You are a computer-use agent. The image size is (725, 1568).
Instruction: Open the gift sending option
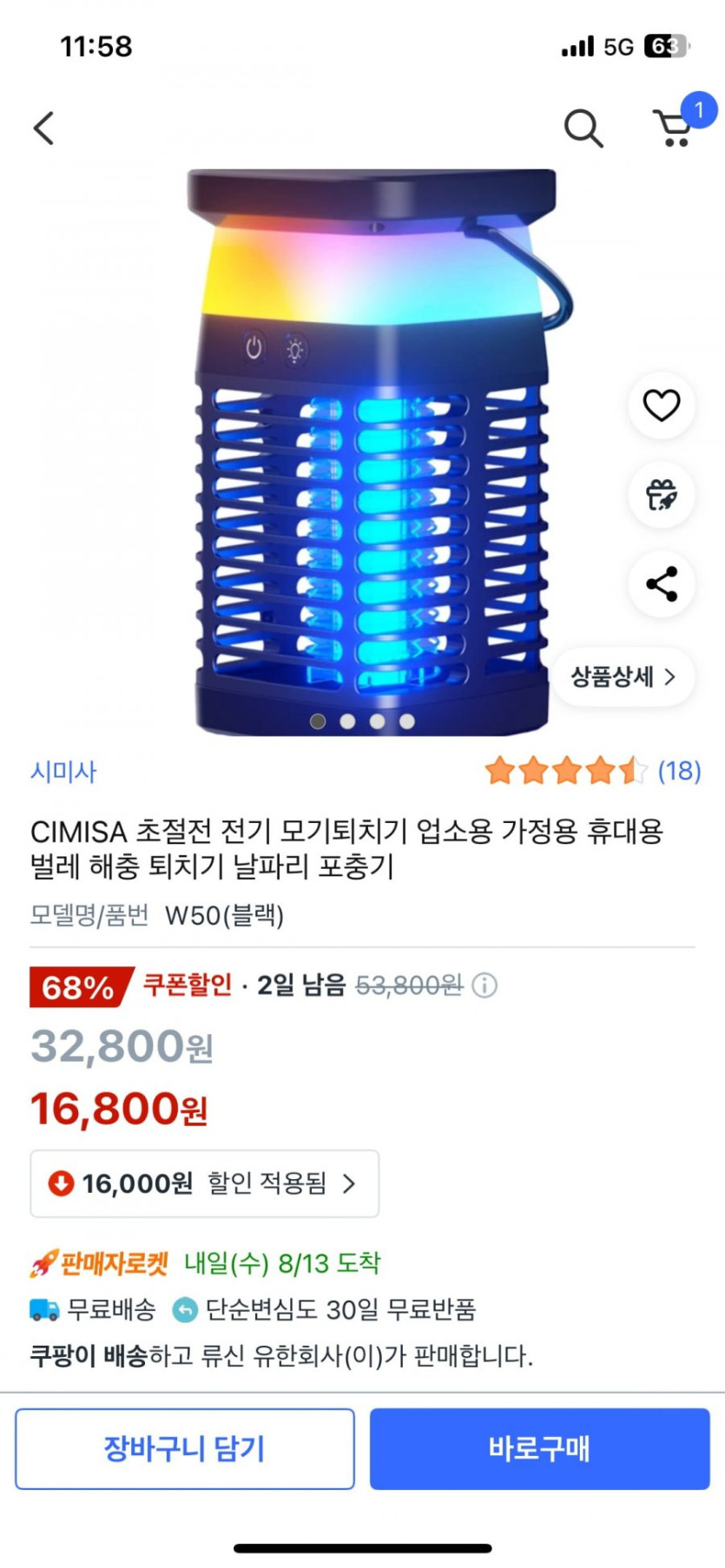(x=661, y=495)
